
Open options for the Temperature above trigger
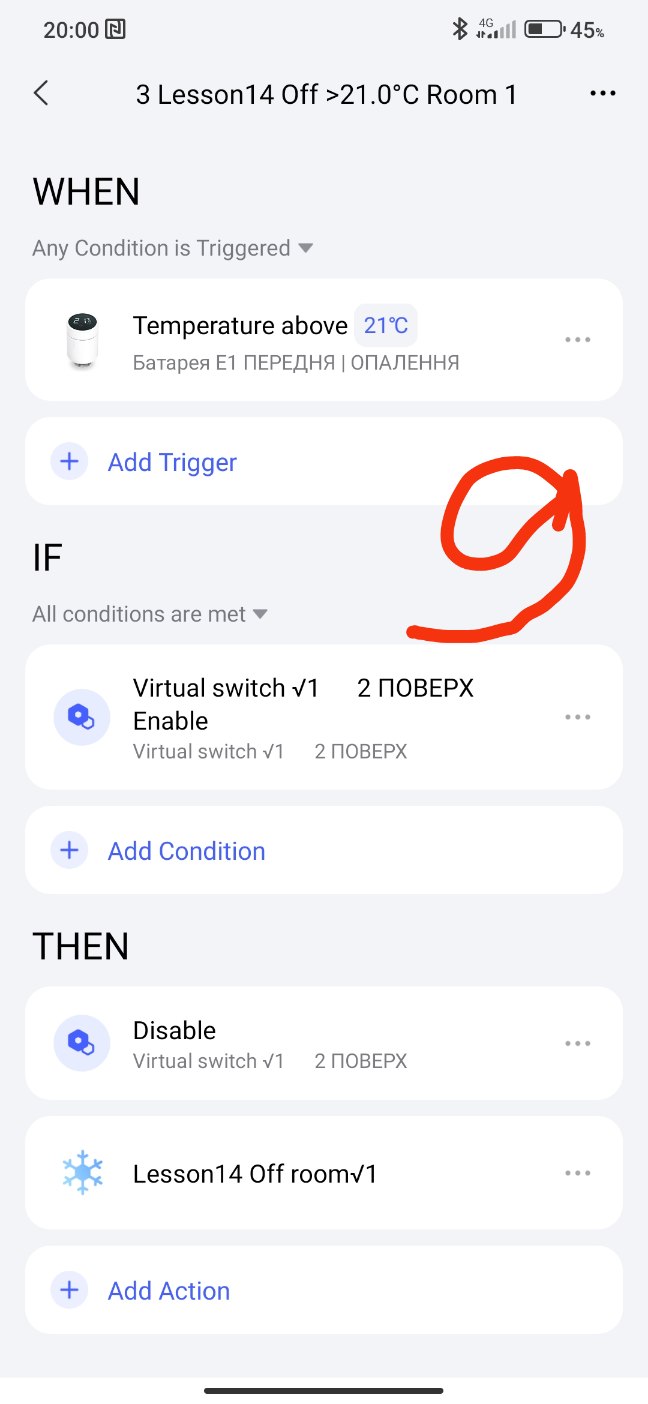(578, 340)
